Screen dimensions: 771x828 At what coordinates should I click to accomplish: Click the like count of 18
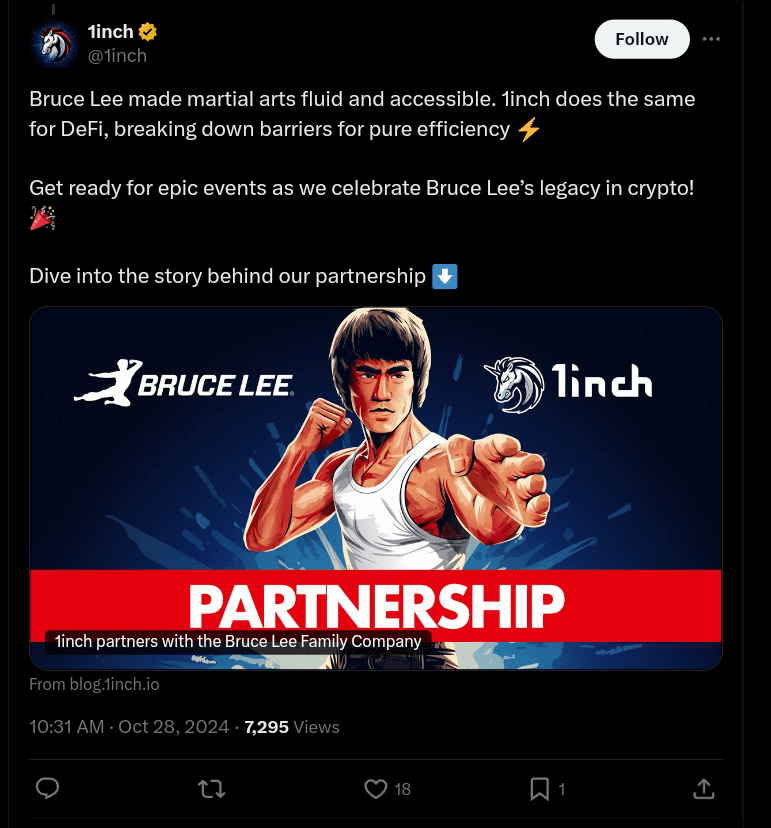click(401, 789)
